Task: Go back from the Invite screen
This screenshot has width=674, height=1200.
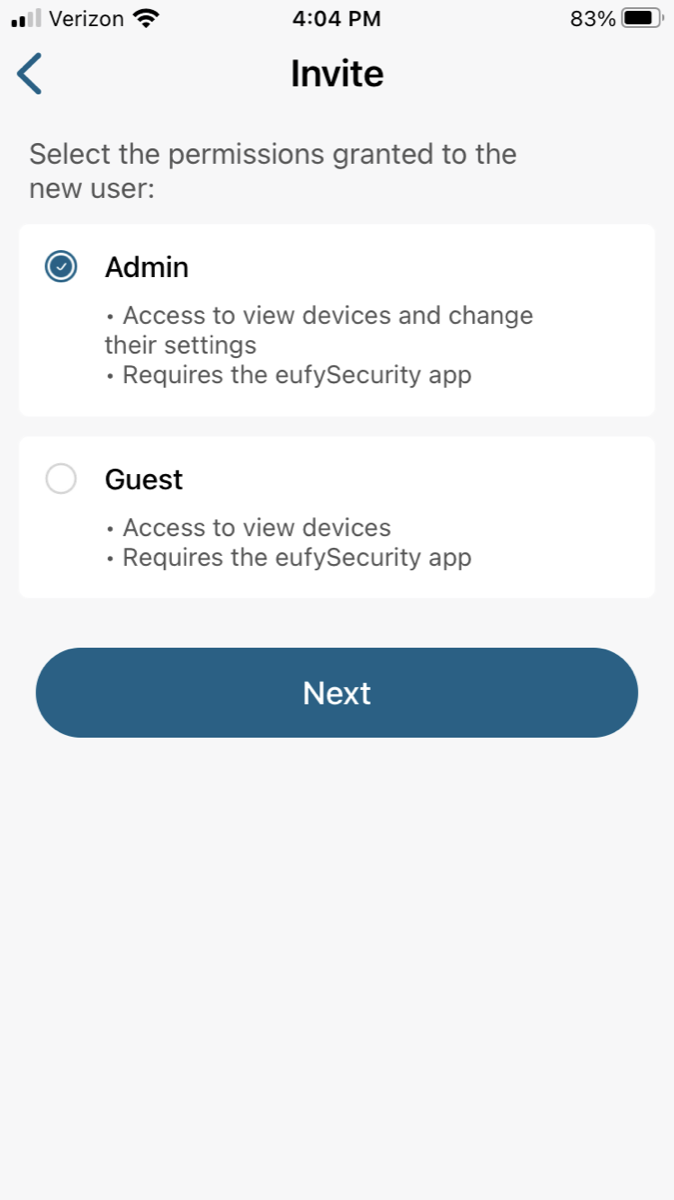Action: (x=30, y=75)
